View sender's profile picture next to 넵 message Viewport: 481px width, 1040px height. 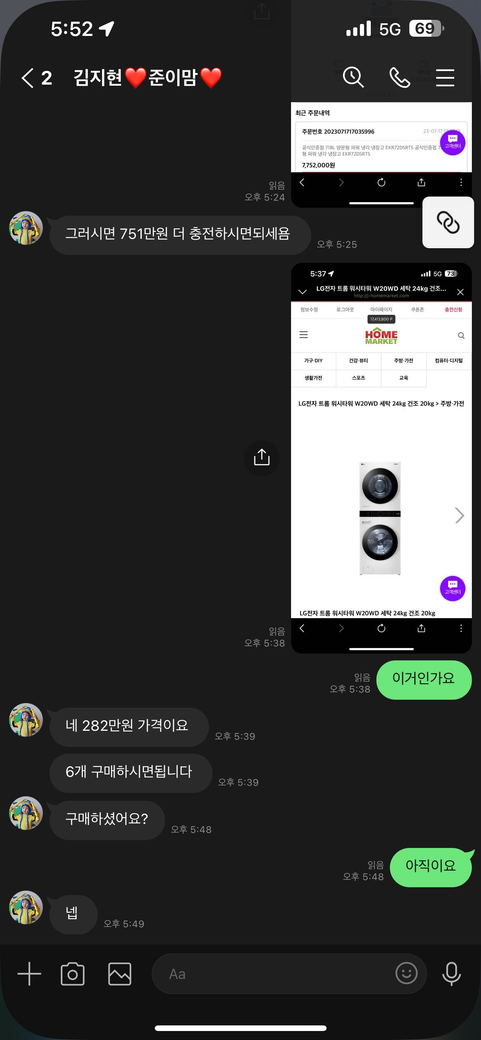[x=26, y=907]
